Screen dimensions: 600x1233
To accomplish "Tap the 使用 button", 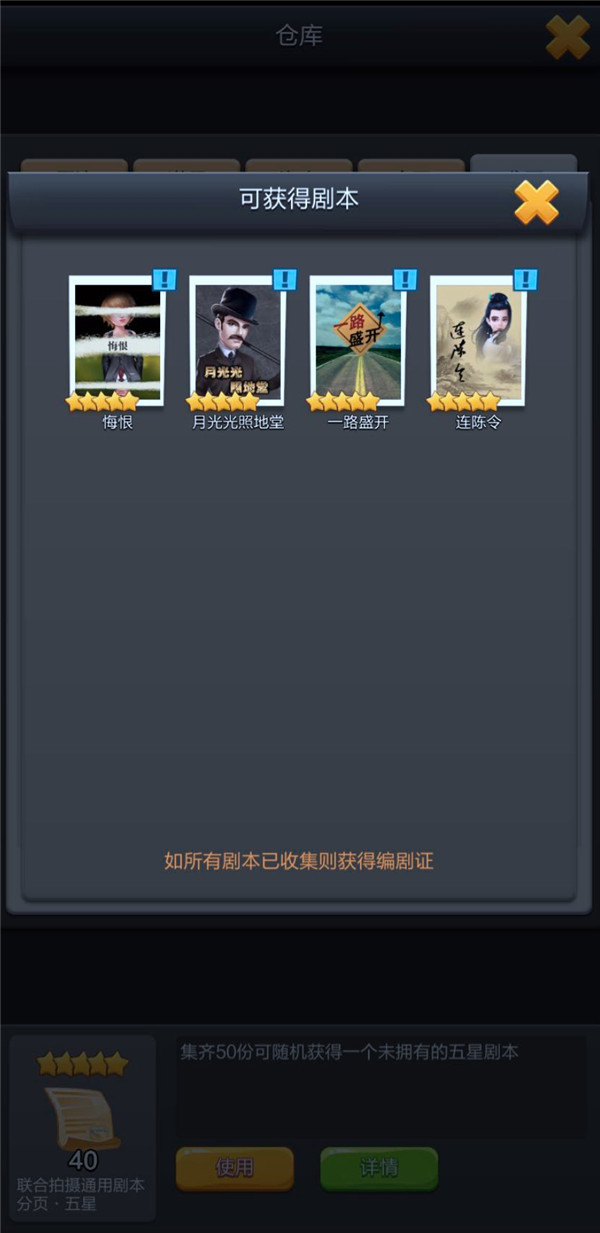I will [234, 1168].
